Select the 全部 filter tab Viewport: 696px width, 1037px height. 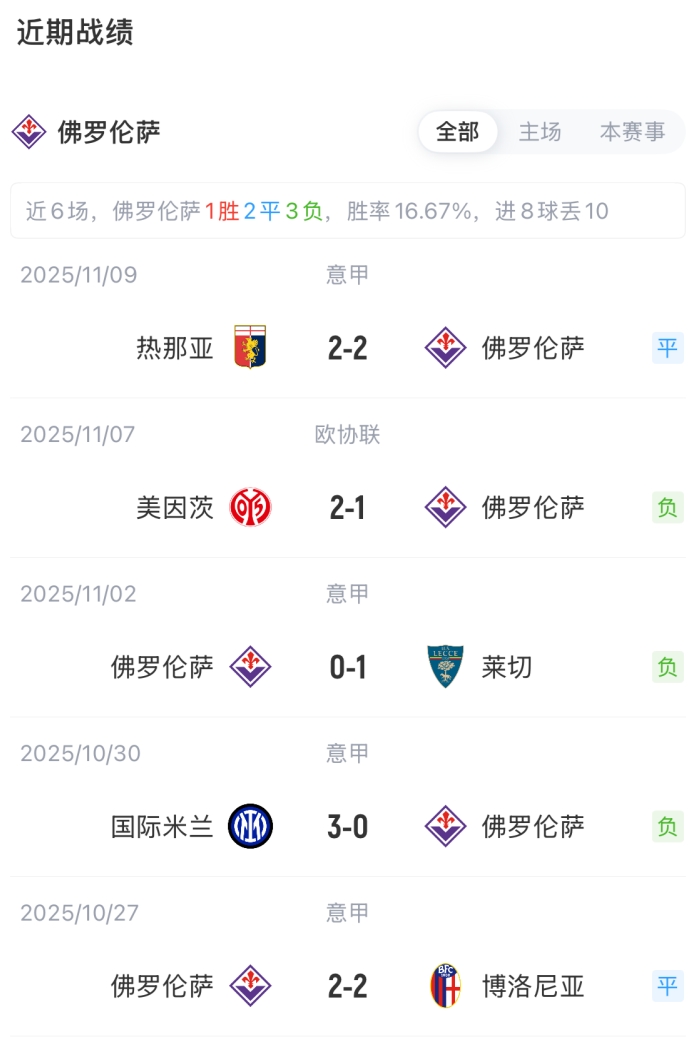click(458, 132)
